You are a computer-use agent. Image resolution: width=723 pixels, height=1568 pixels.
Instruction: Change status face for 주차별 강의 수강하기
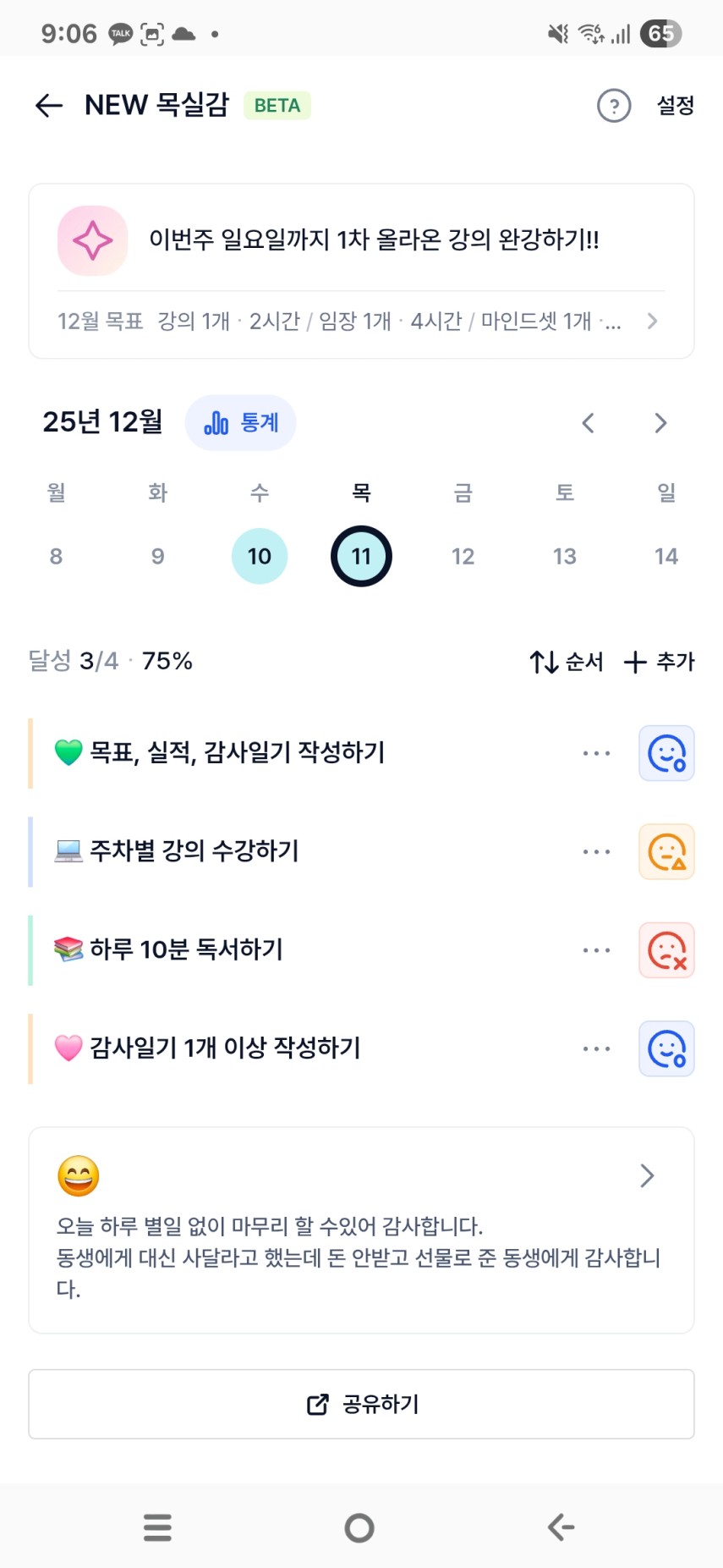tap(666, 852)
